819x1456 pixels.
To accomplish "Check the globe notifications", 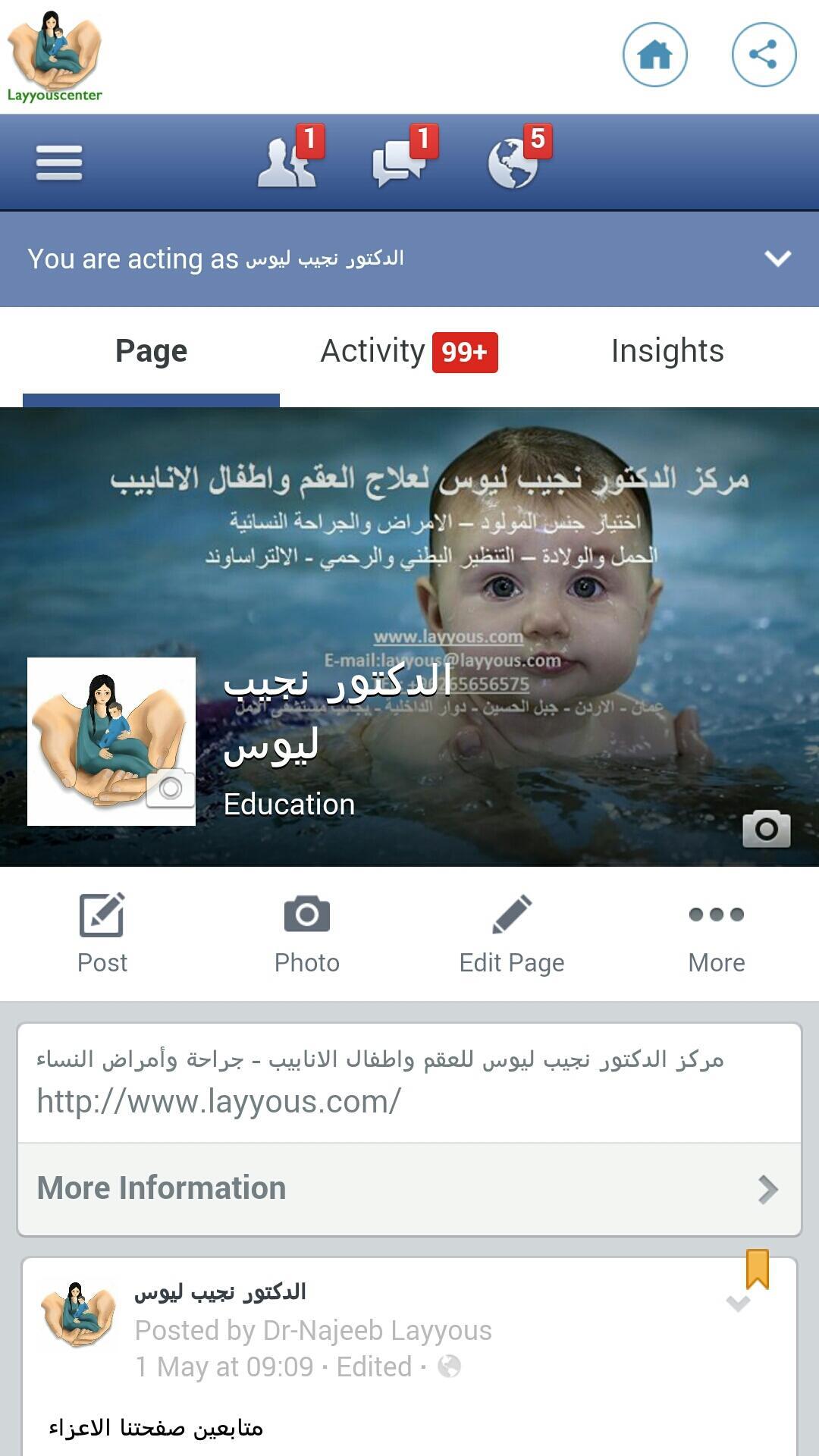I will pos(514,162).
